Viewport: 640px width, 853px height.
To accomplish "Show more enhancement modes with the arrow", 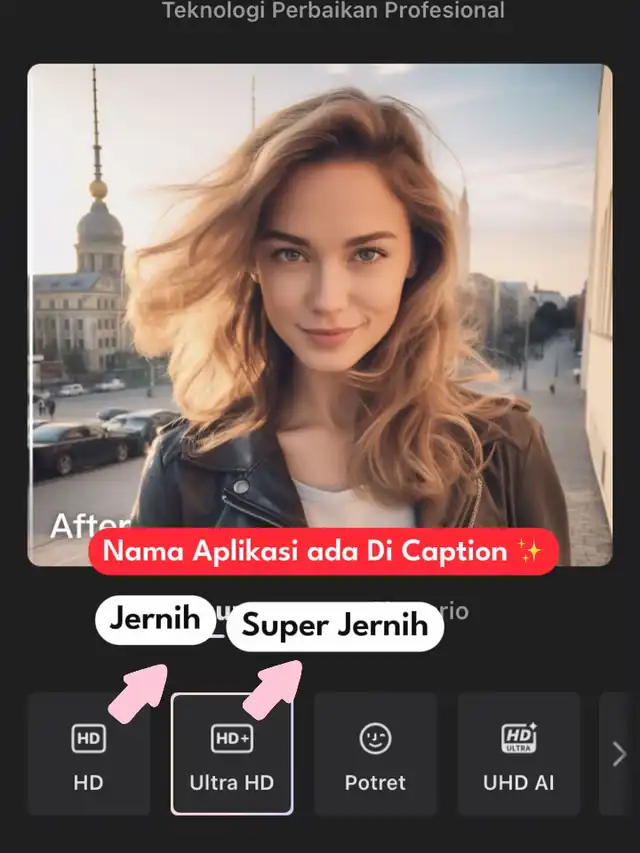I will coord(619,753).
